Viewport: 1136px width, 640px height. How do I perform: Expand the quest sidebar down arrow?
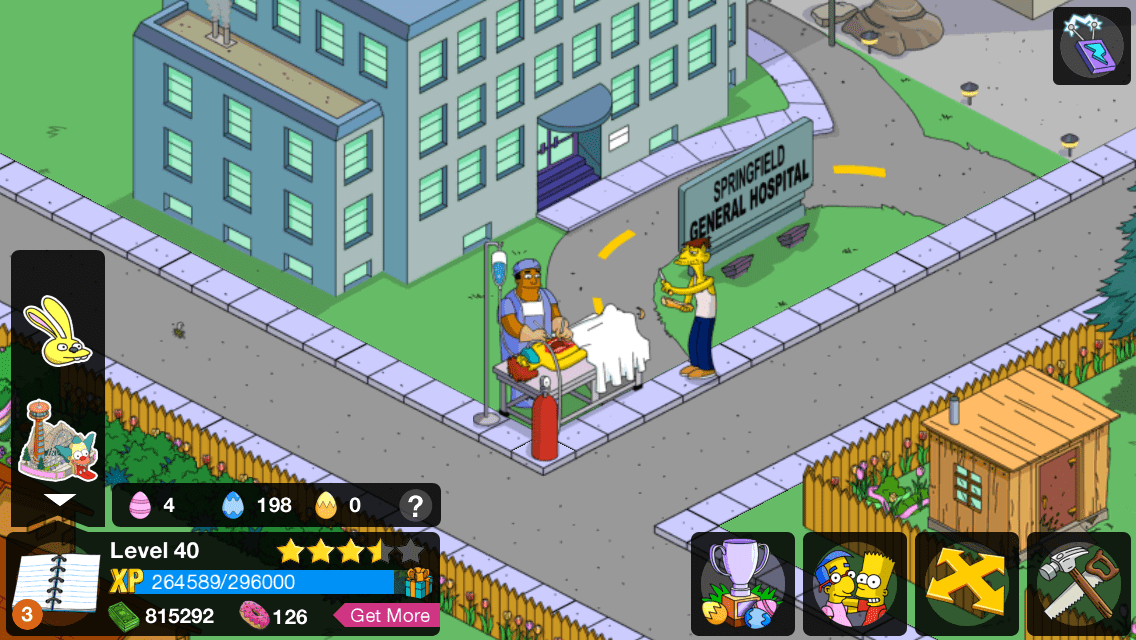pyautogui.click(x=59, y=500)
